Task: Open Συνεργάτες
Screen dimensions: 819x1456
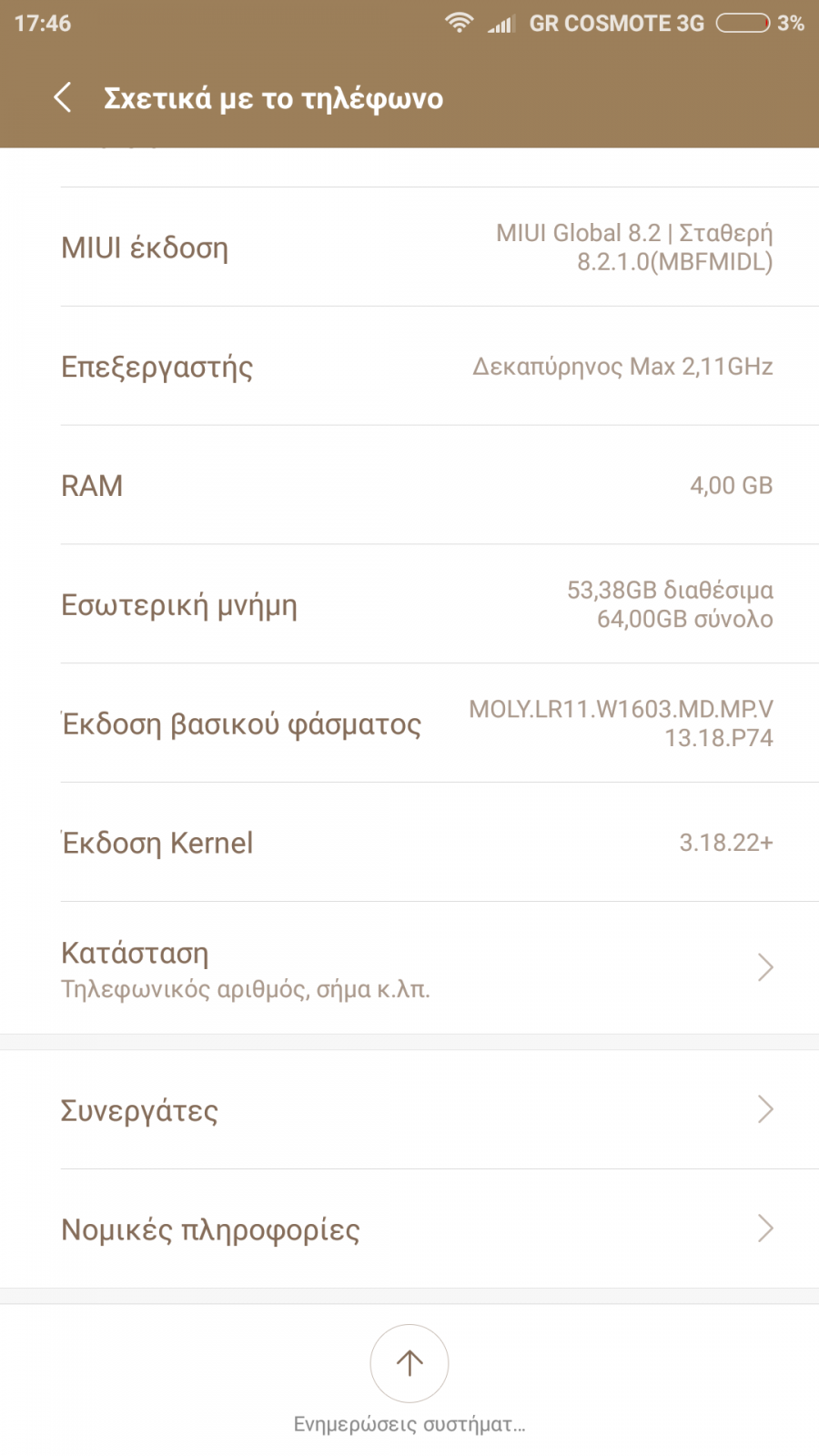Action: coord(409,1109)
